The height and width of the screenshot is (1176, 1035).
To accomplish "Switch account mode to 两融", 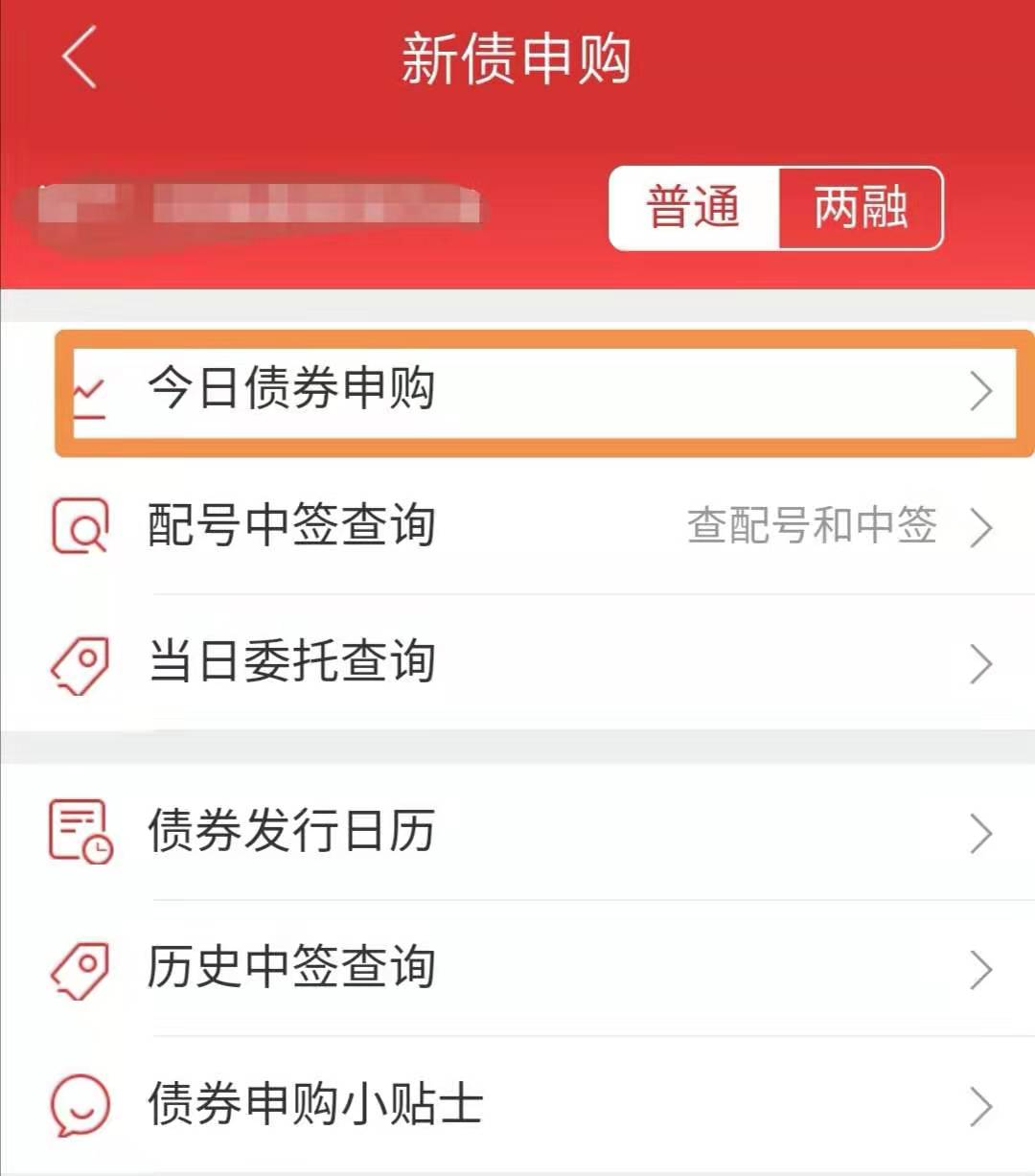I will [859, 210].
